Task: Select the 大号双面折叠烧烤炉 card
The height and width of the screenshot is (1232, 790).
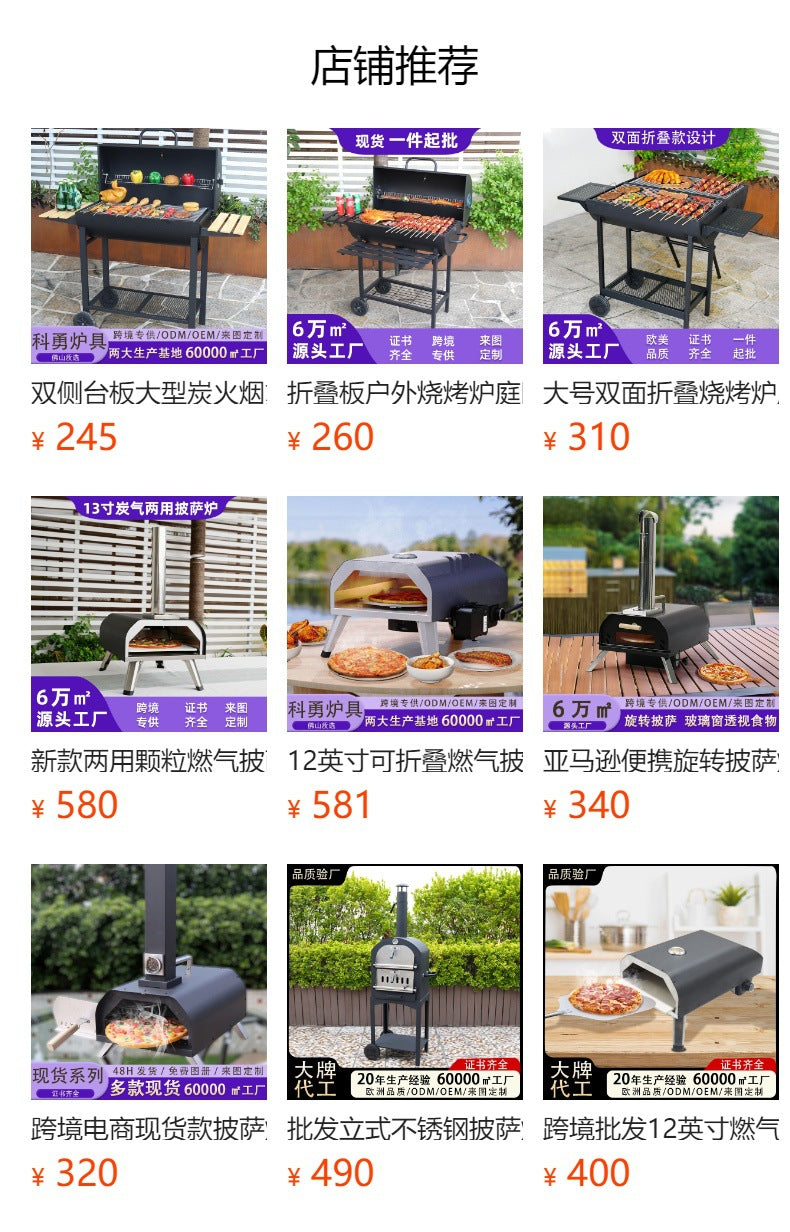Action: pyautogui.click(x=661, y=246)
